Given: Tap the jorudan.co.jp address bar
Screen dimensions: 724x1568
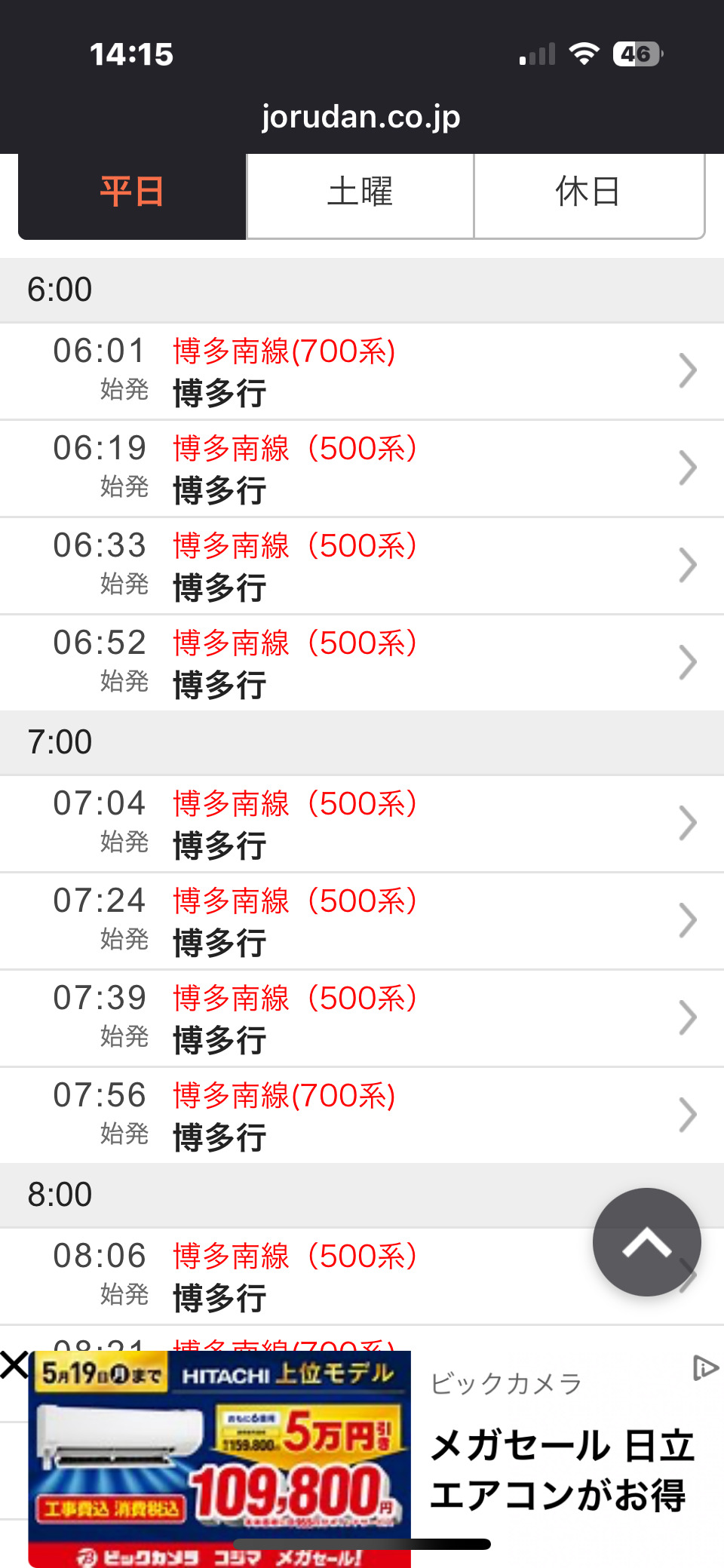Looking at the screenshot, I should tap(360, 118).
